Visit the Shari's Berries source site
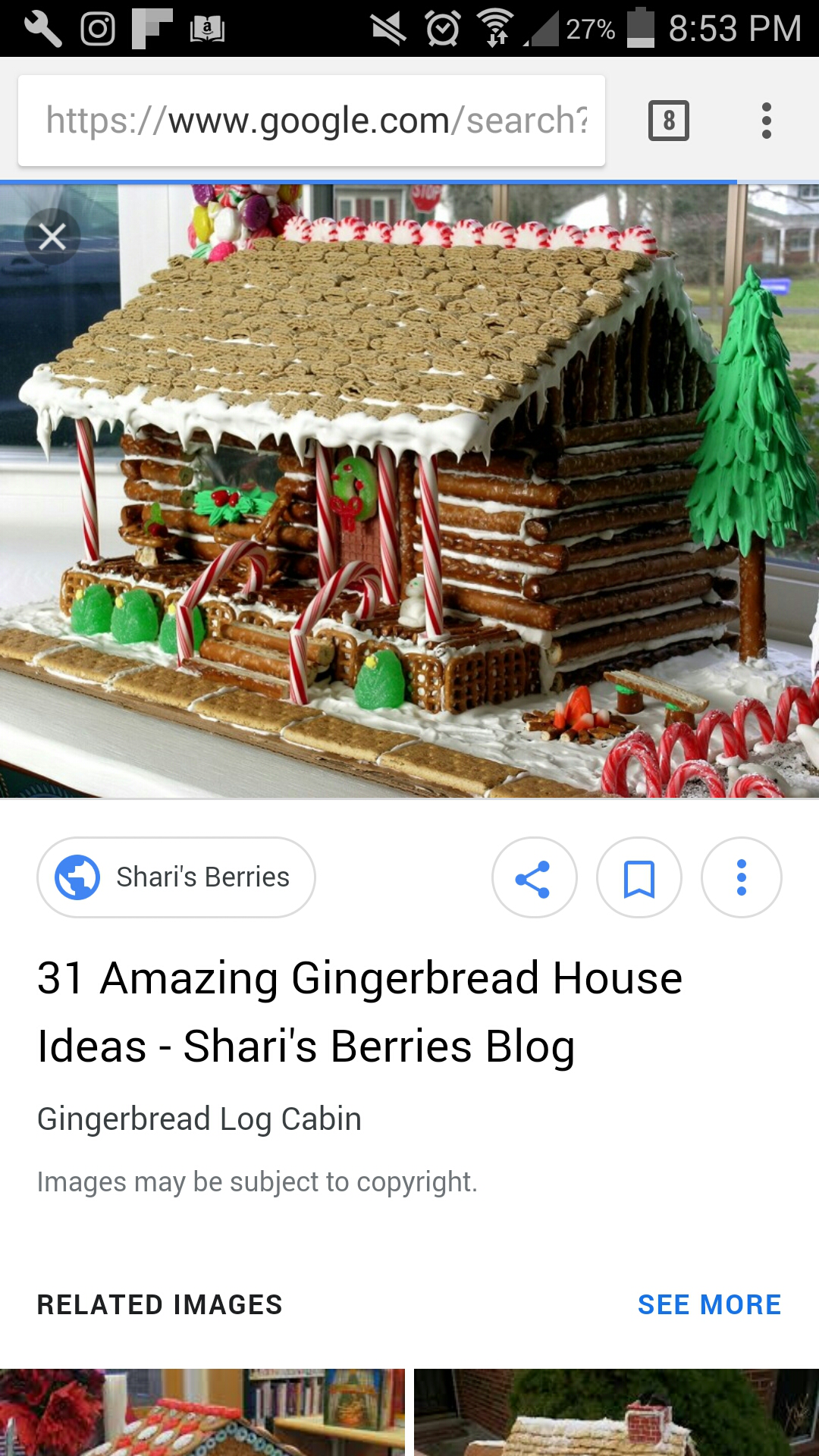The width and height of the screenshot is (819, 1456). [176, 877]
